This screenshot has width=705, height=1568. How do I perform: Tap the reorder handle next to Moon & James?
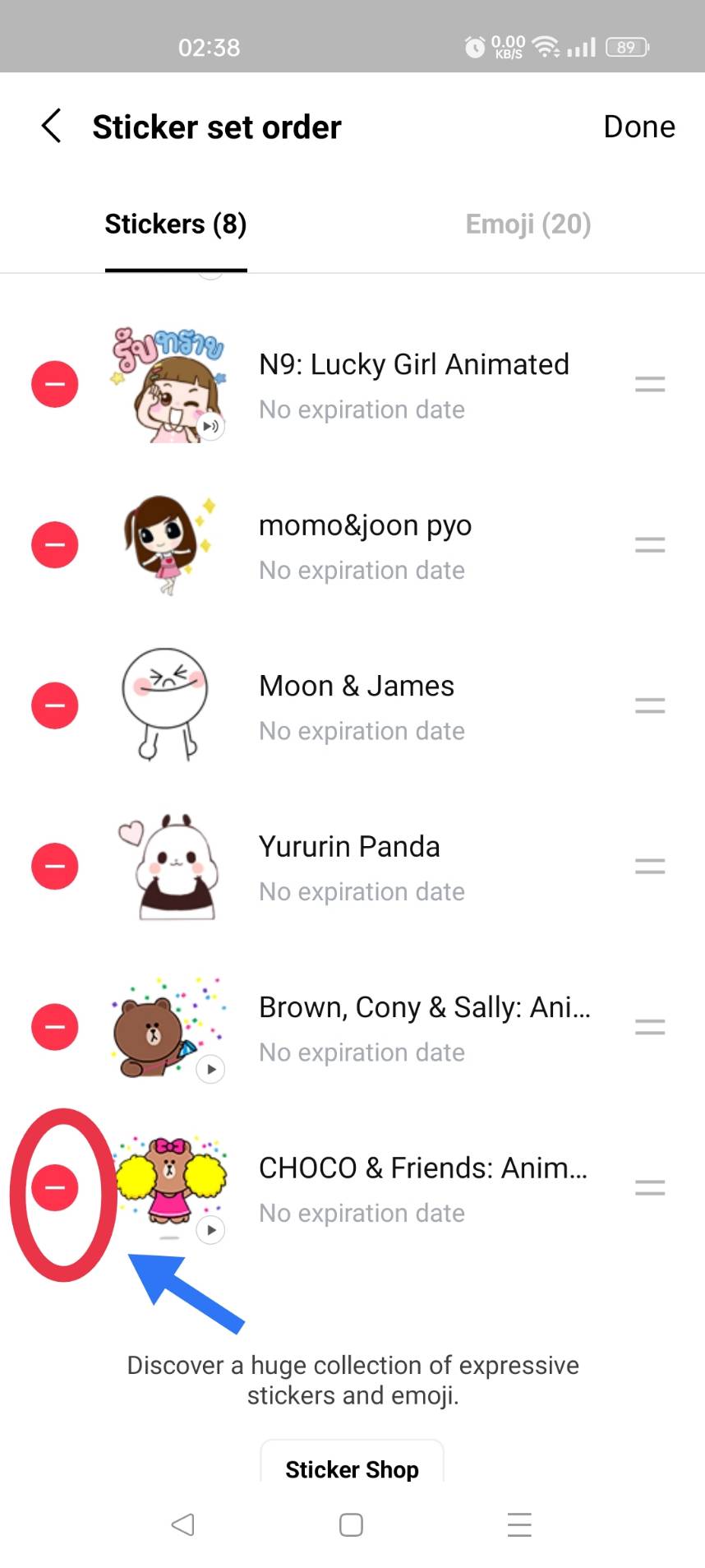[x=650, y=705]
